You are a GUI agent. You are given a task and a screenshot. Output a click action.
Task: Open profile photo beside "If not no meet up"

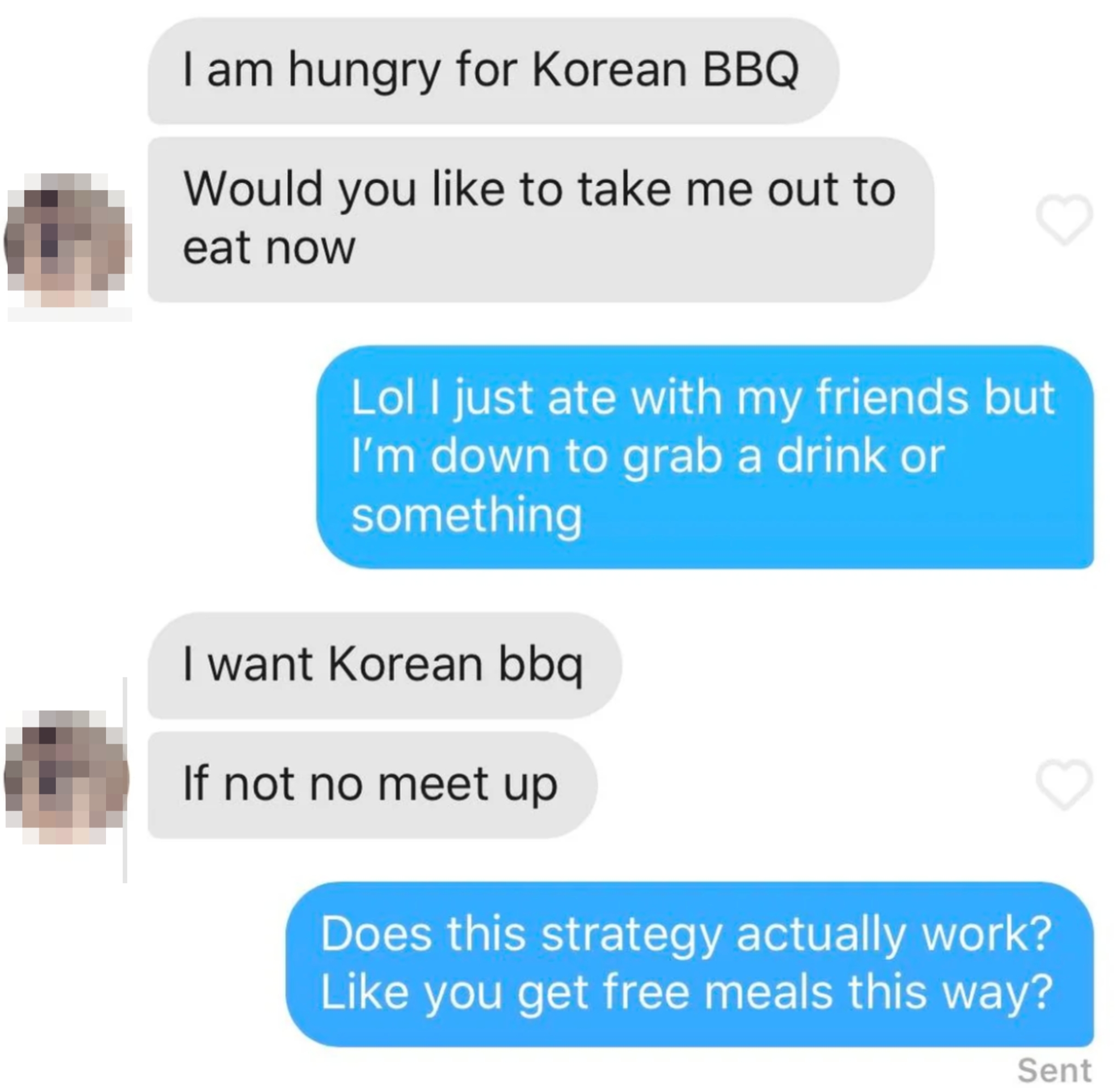(66, 777)
